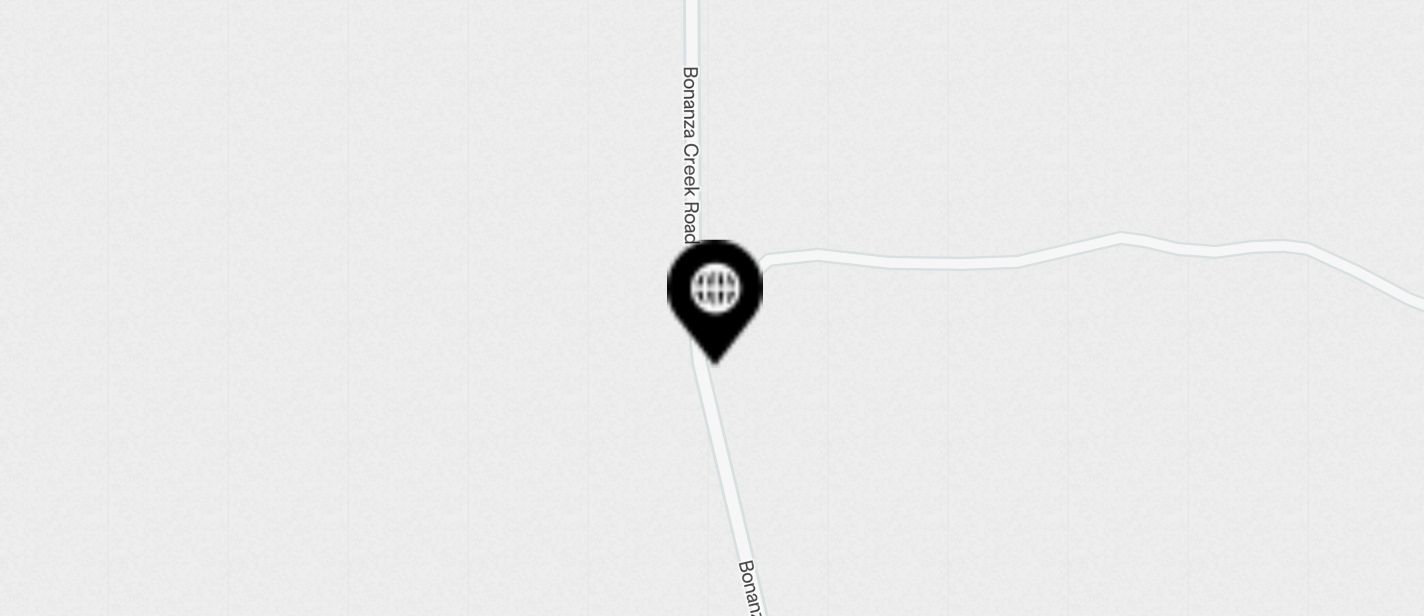Tap the globe map pin marker
This screenshot has width=1424, height=616.
pos(715,292)
